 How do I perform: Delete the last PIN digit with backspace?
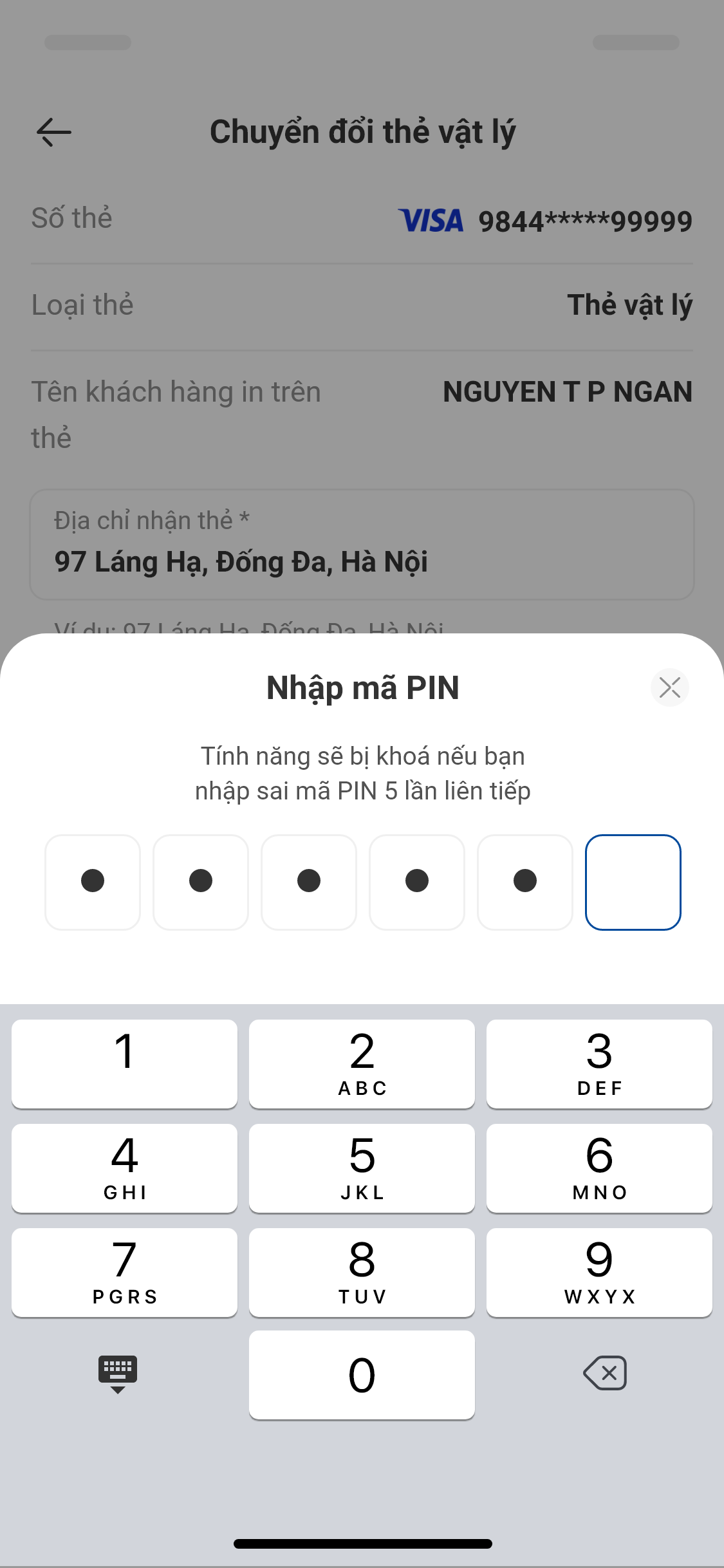(605, 1373)
